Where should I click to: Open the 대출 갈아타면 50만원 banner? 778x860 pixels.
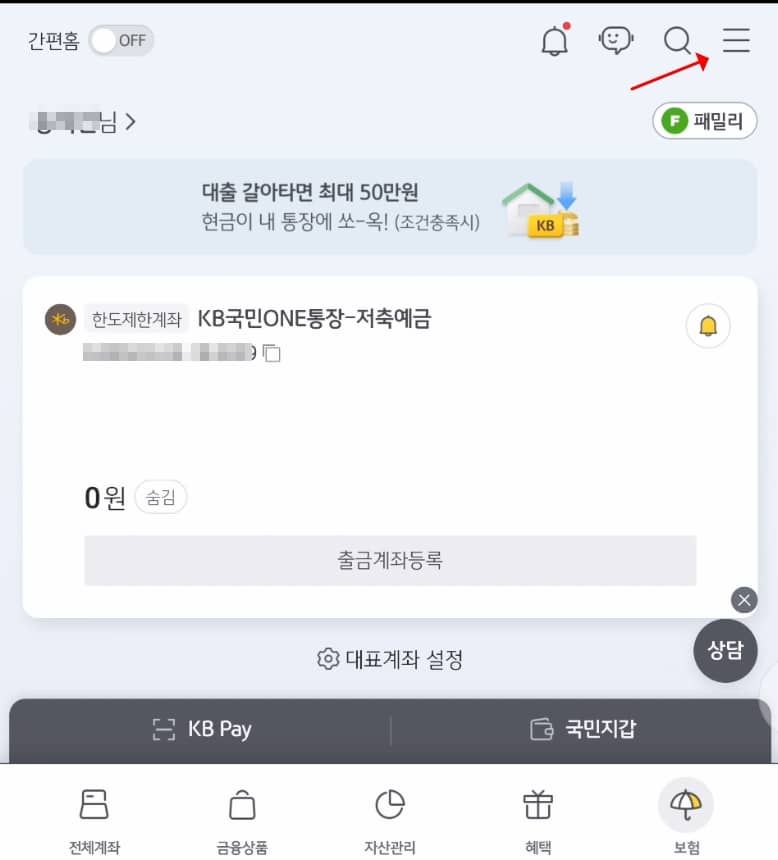point(389,206)
